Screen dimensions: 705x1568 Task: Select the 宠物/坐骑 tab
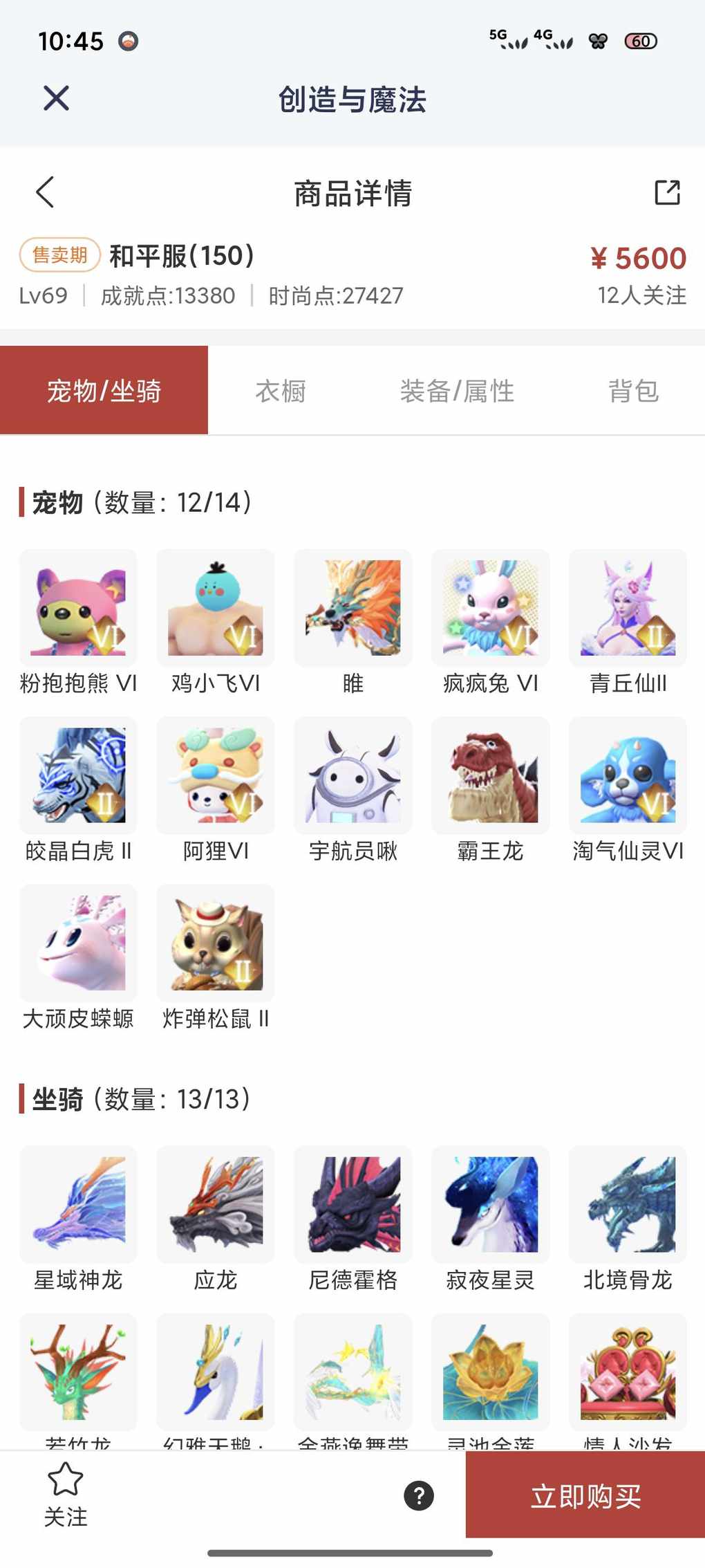104,391
